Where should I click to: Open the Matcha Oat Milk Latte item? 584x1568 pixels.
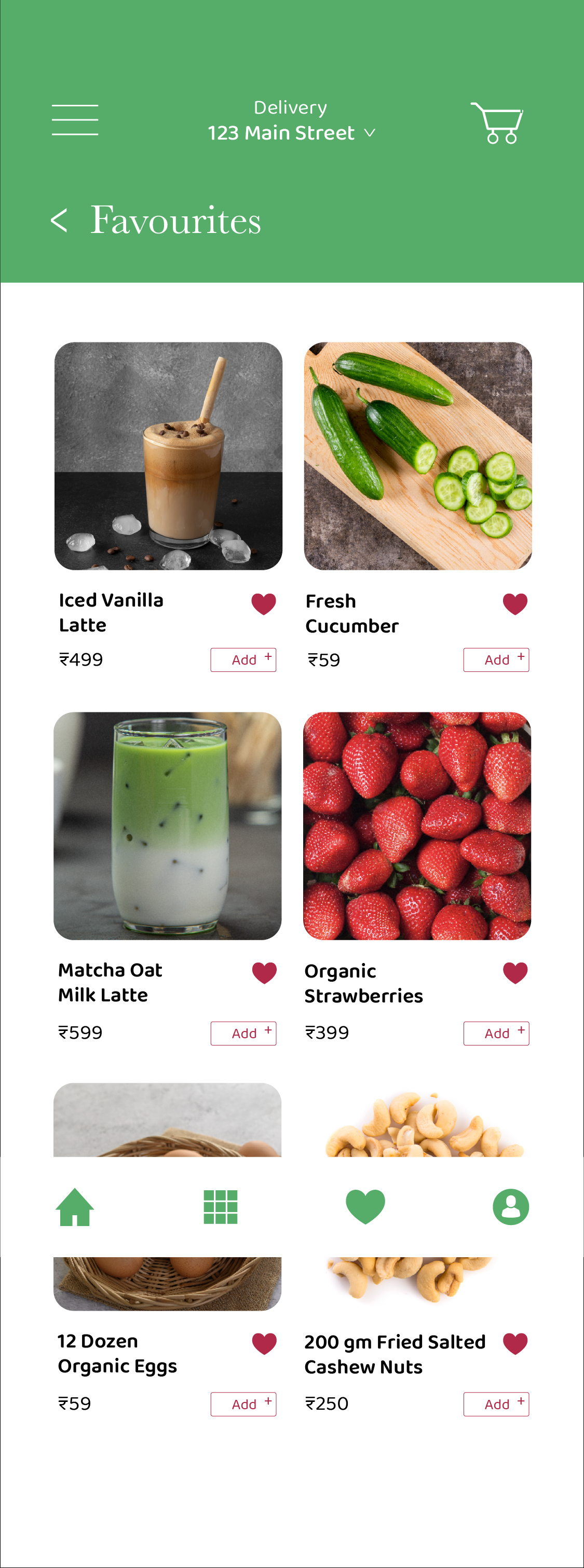pos(168,826)
